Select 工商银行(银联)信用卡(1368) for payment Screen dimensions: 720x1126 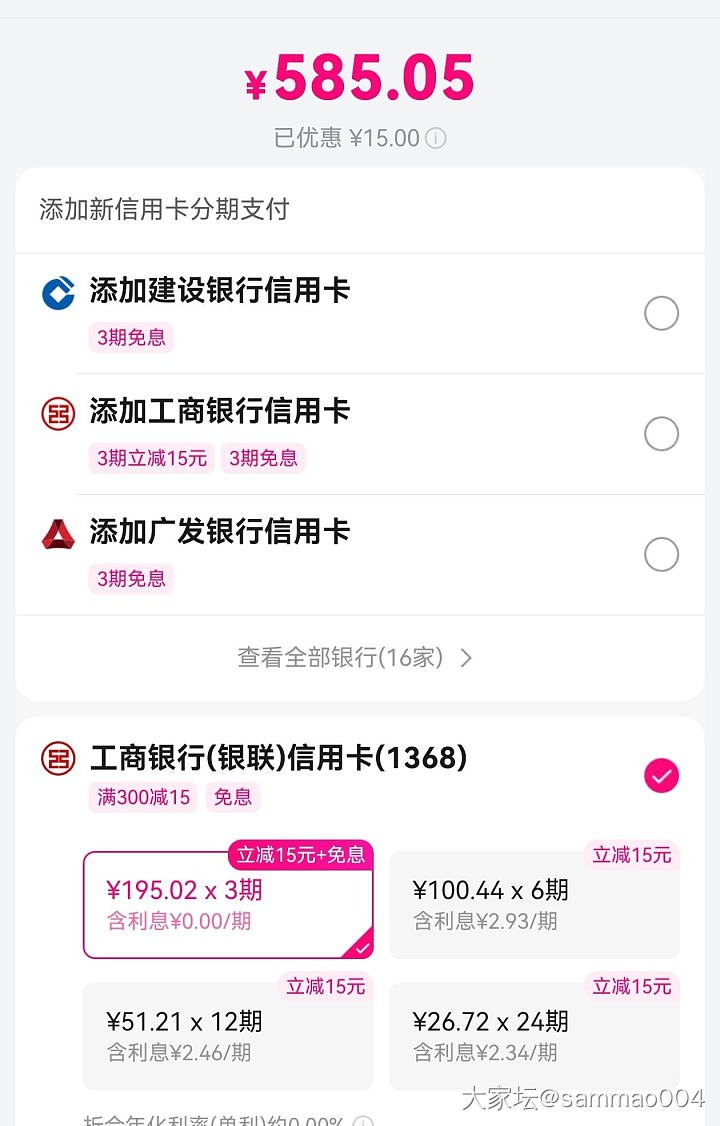(x=661, y=776)
